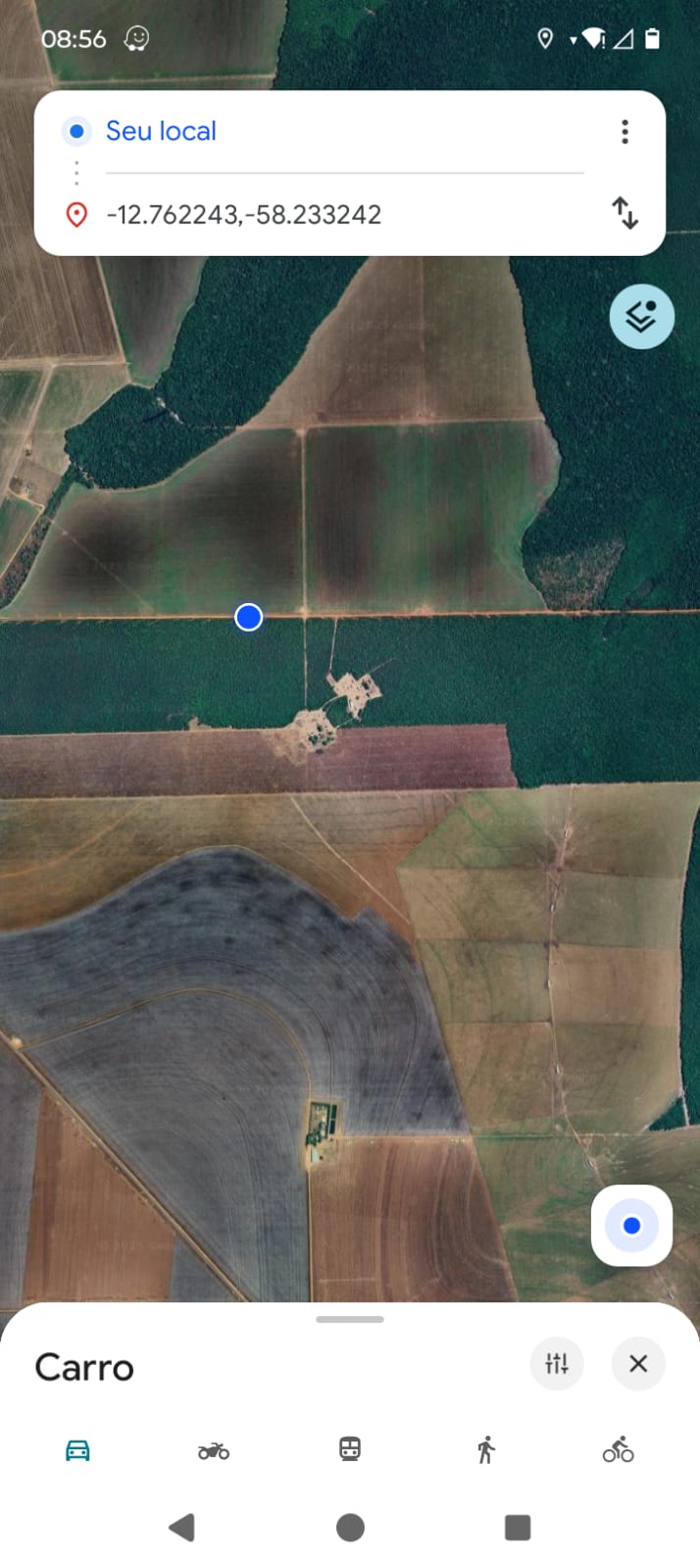
Task: Open the overflow menu in the route card
Action: point(625,131)
